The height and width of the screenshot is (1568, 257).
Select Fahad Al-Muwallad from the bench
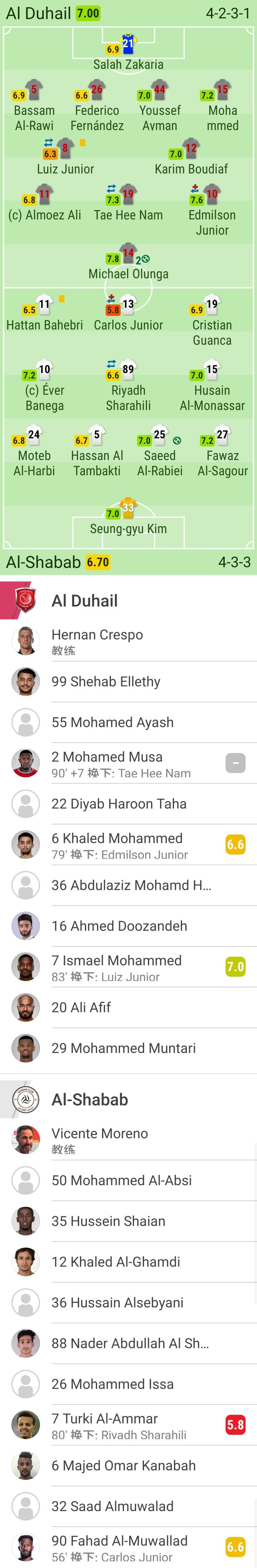point(119,1547)
